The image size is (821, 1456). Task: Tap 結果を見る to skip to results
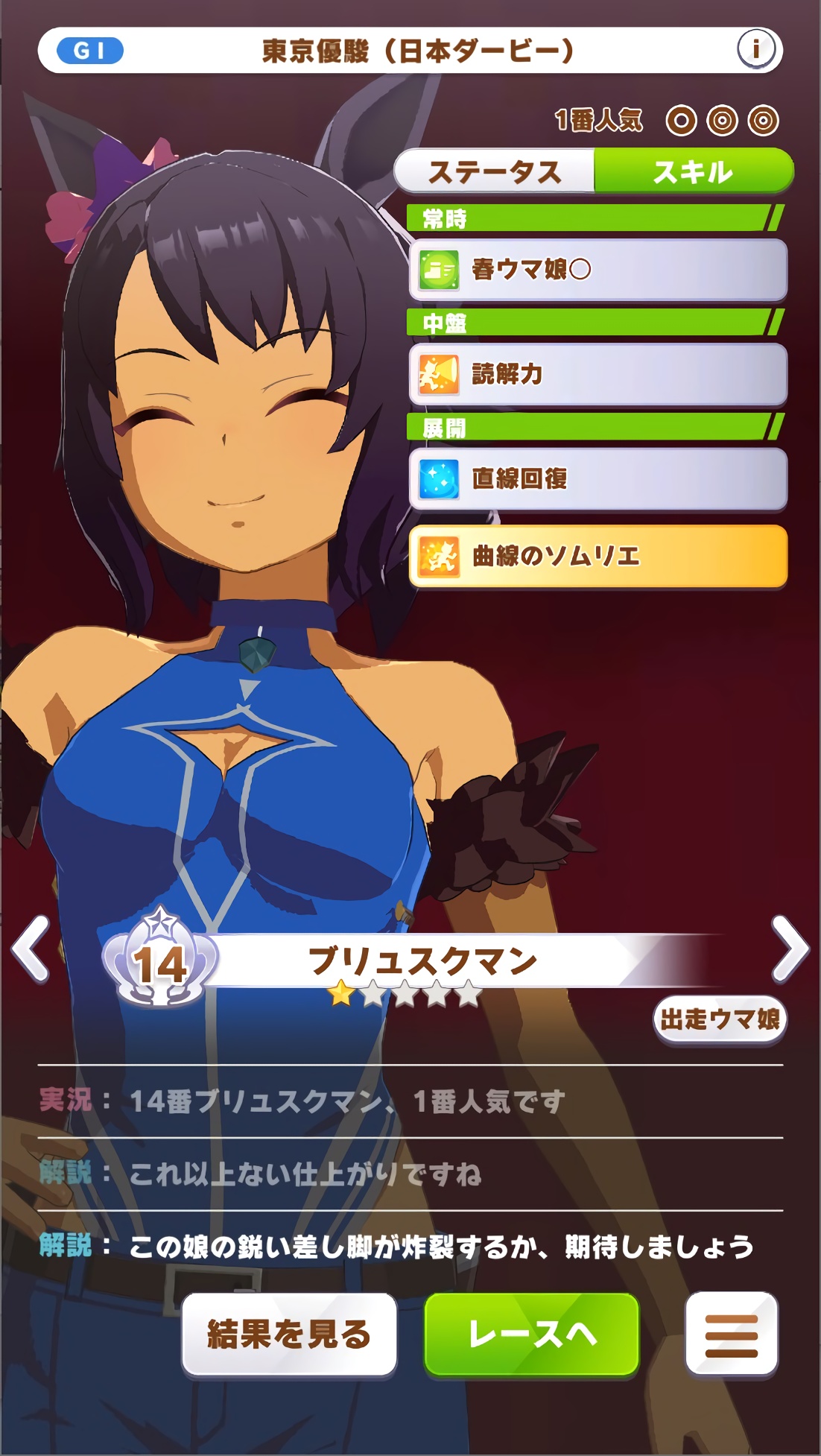tap(289, 1333)
